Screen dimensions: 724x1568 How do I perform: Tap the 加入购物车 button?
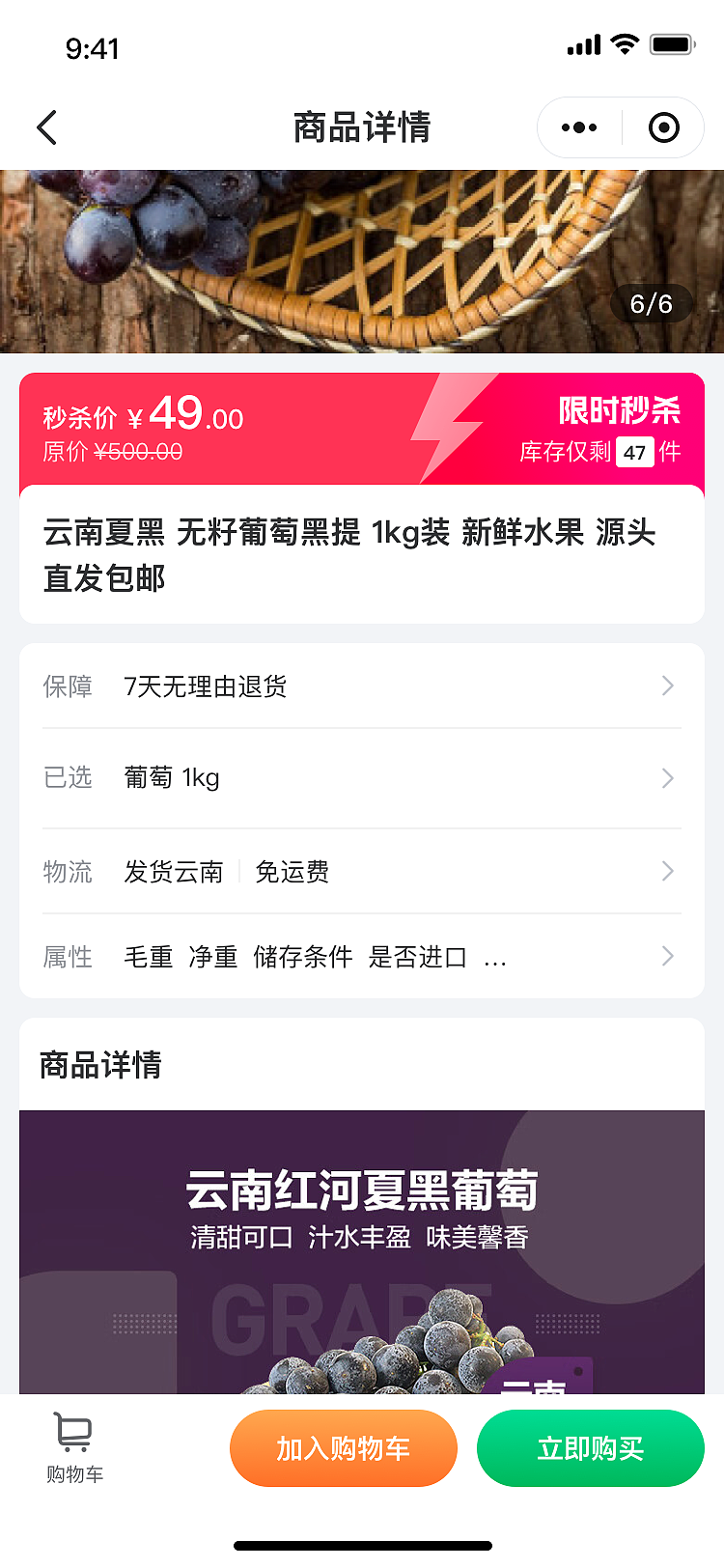(344, 1448)
